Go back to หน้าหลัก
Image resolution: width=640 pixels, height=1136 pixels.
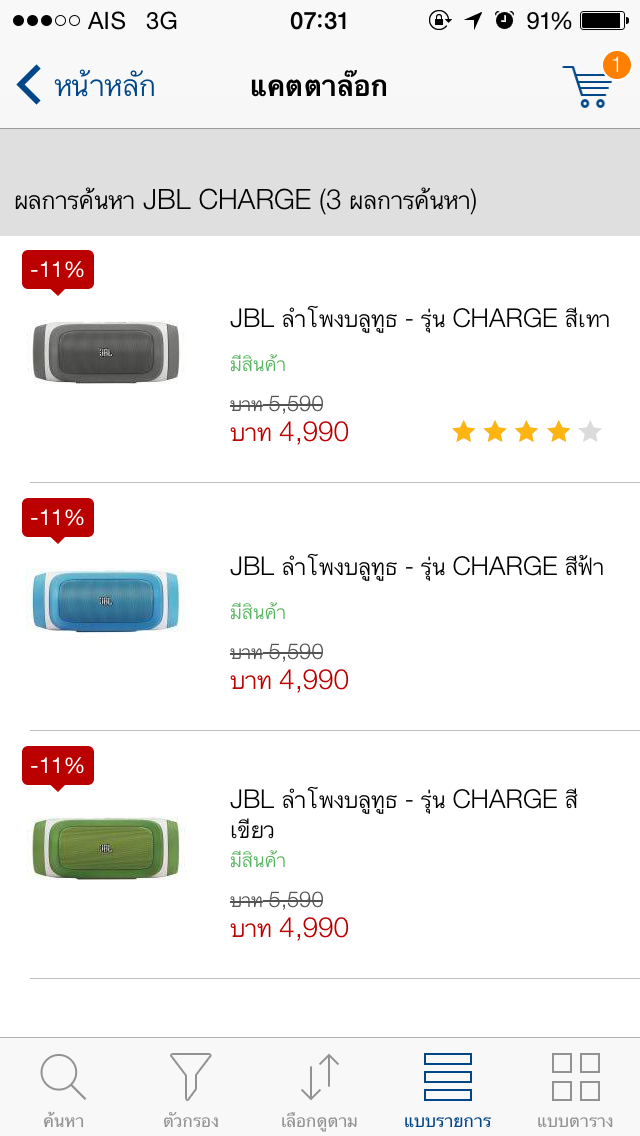(86, 86)
